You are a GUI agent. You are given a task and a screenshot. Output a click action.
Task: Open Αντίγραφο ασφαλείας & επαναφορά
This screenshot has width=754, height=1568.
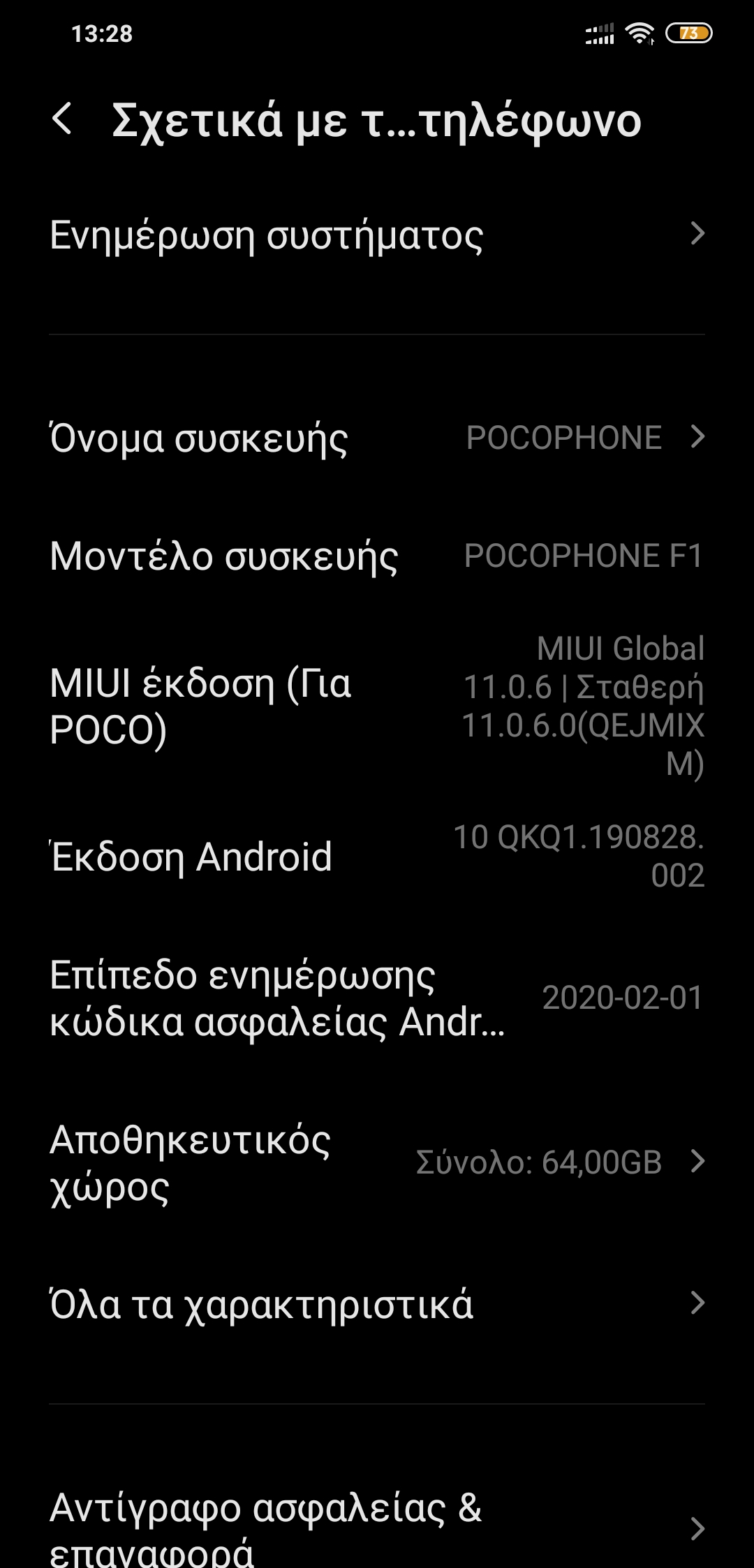[377, 1525]
